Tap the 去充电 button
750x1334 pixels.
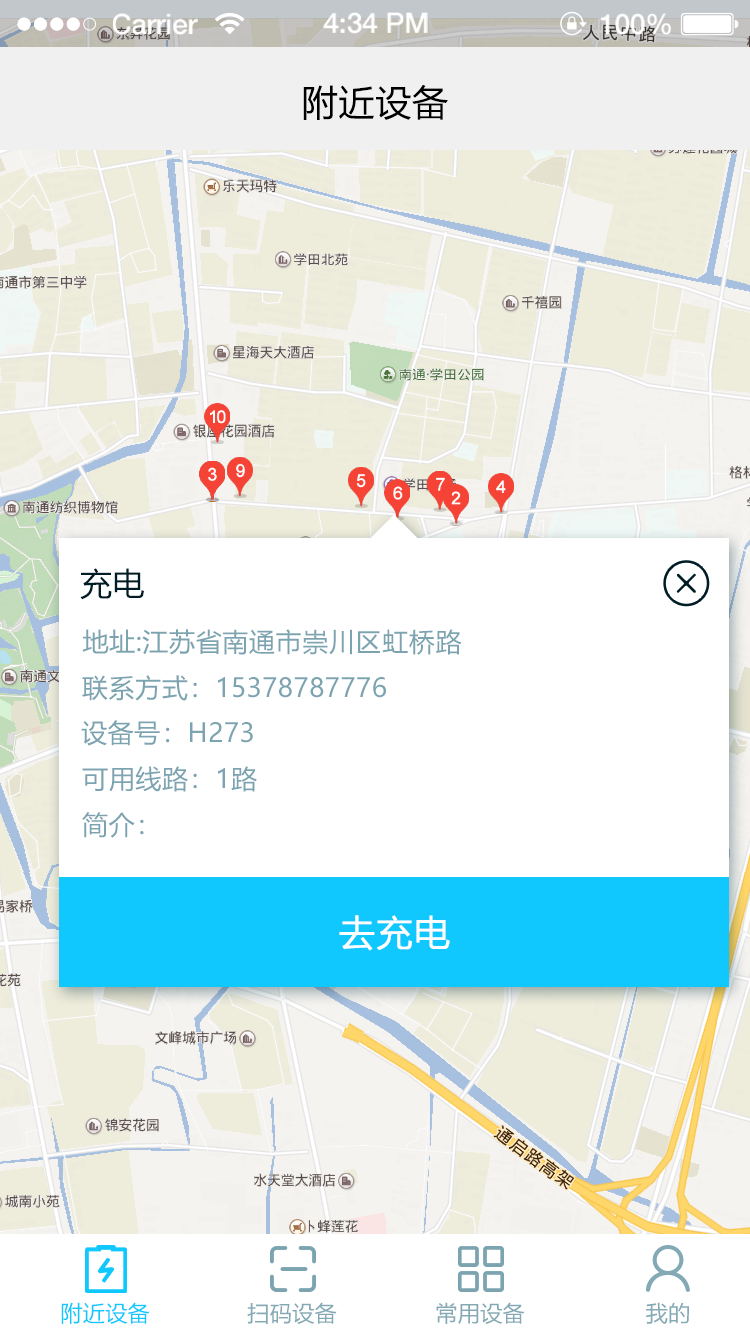click(393, 930)
